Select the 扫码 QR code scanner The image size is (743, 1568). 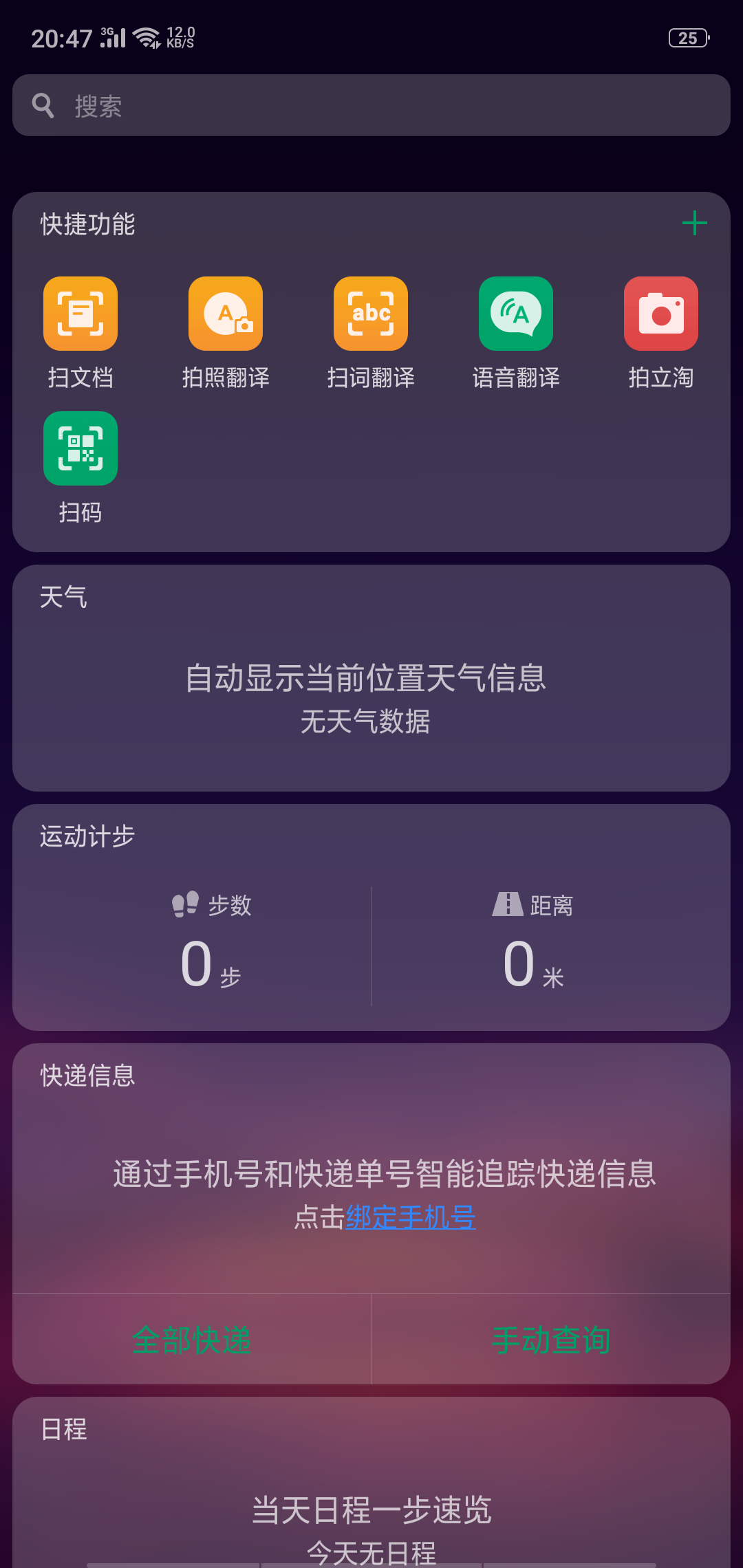click(x=80, y=448)
